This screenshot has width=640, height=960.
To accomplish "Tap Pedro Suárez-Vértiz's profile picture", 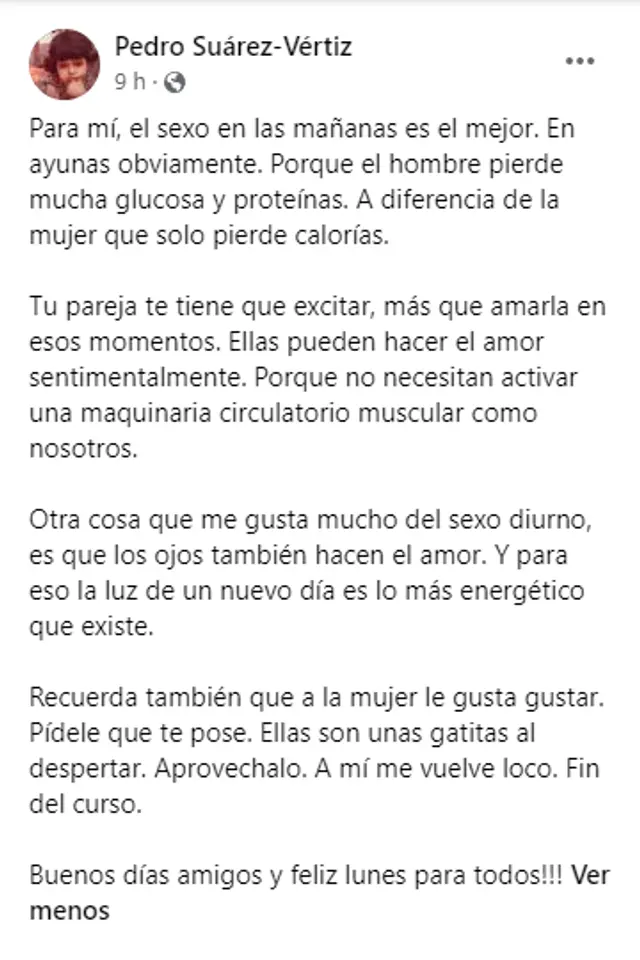I will pyautogui.click(x=64, y=63).
